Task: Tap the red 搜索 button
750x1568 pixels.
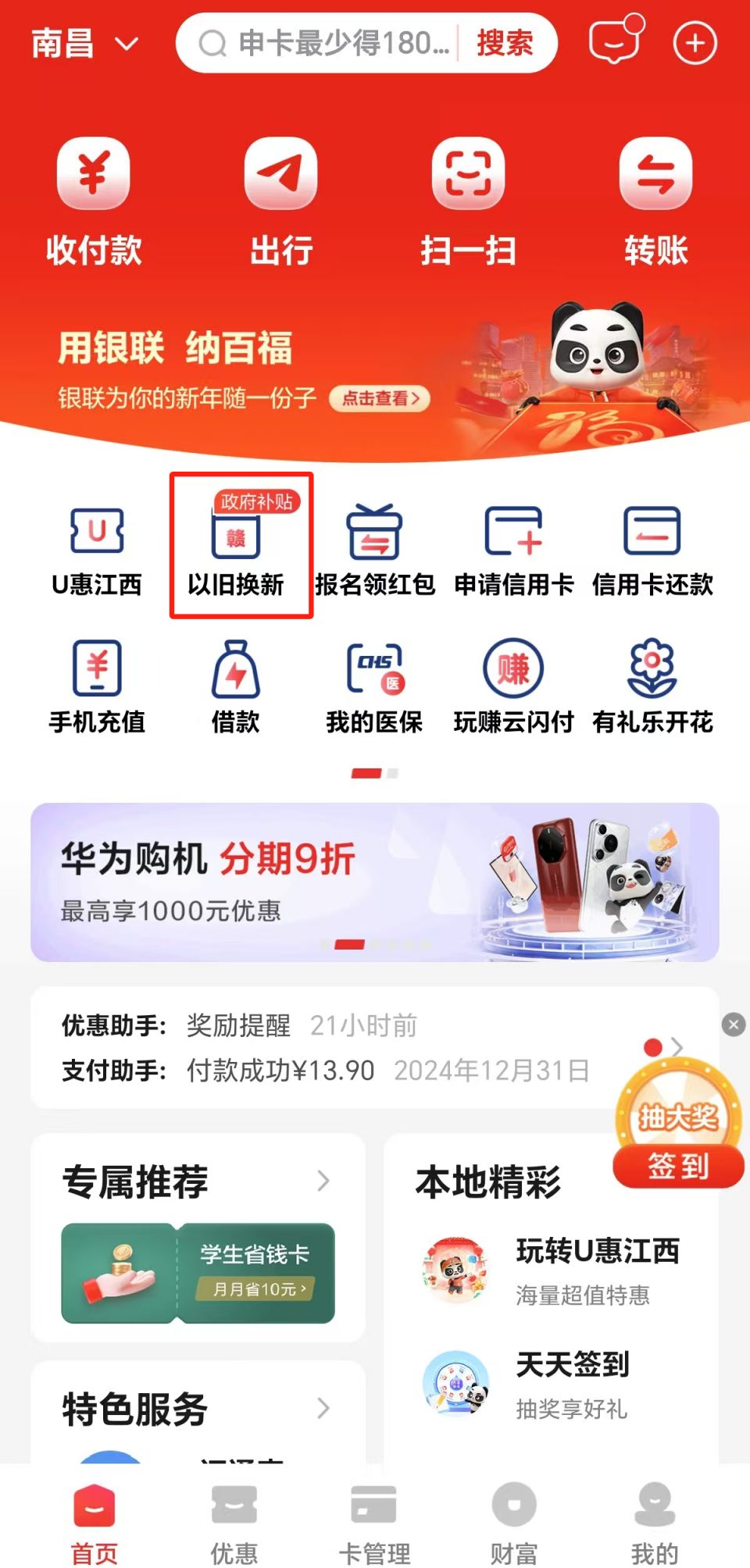Action: tap(505, 43)
